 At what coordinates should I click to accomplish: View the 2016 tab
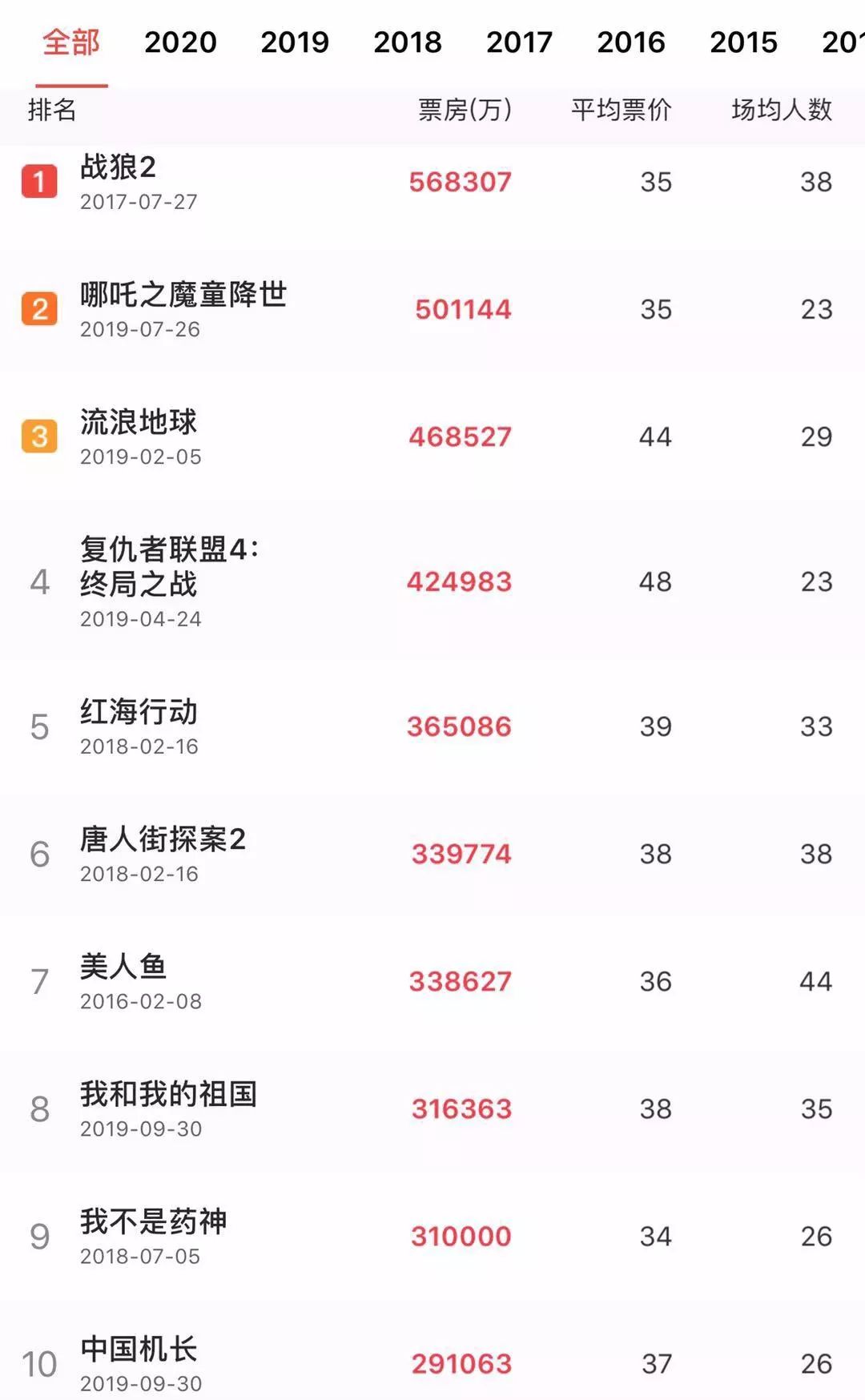pyautogui.click(x=631, y=42)
